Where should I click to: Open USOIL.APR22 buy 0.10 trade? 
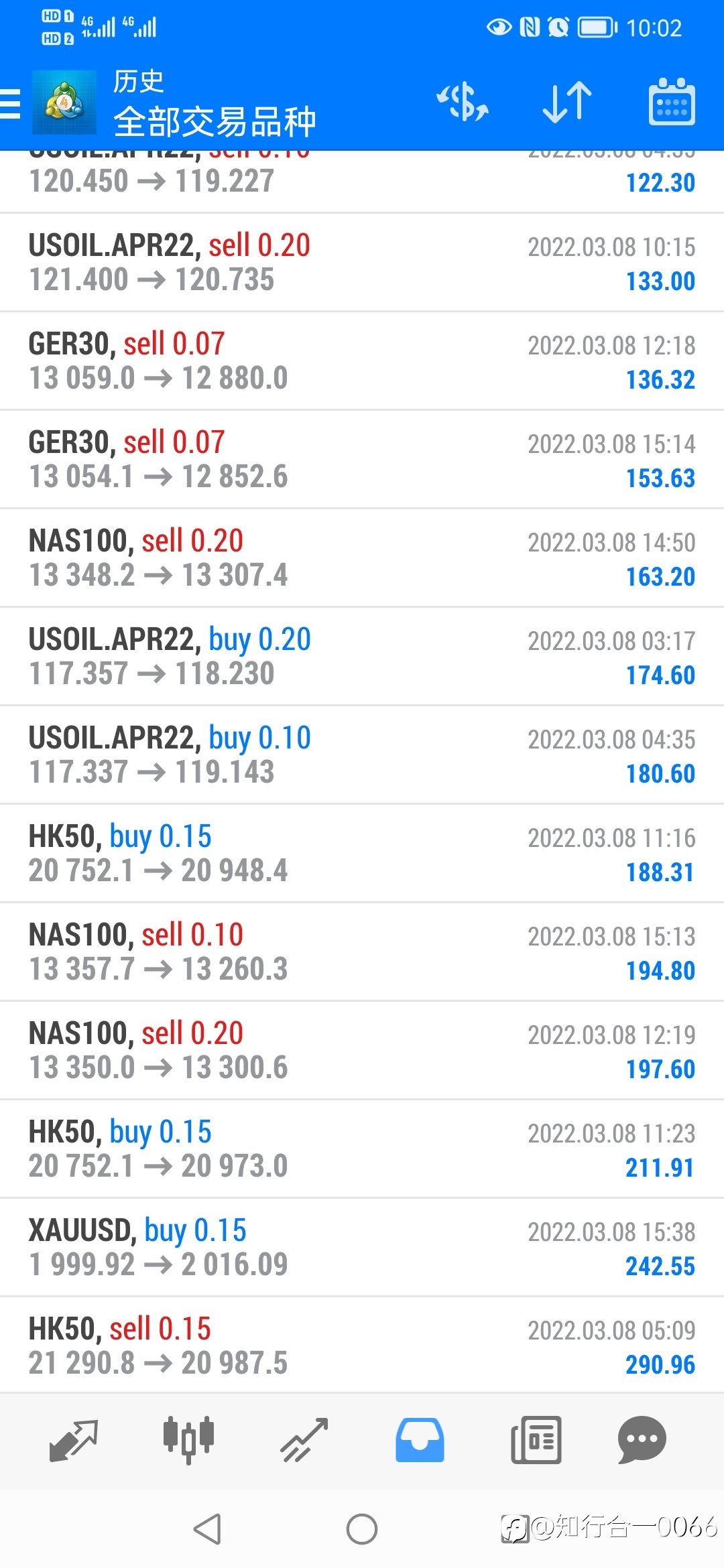point(362,755)
